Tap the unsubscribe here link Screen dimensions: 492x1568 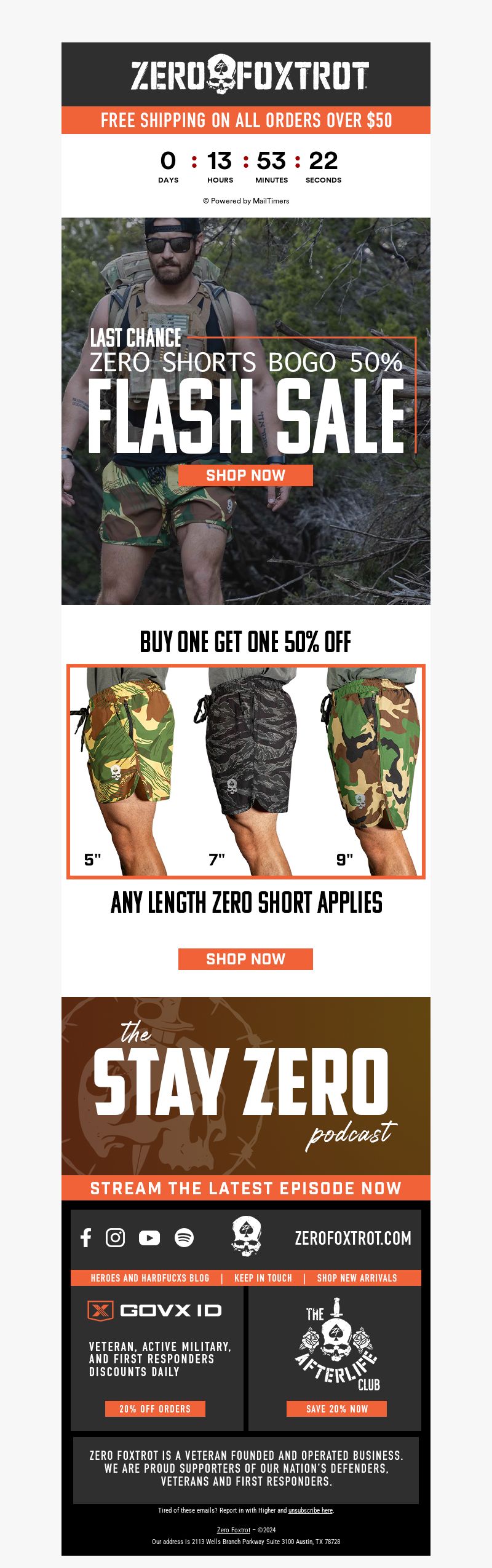(x=311, y=1510)
